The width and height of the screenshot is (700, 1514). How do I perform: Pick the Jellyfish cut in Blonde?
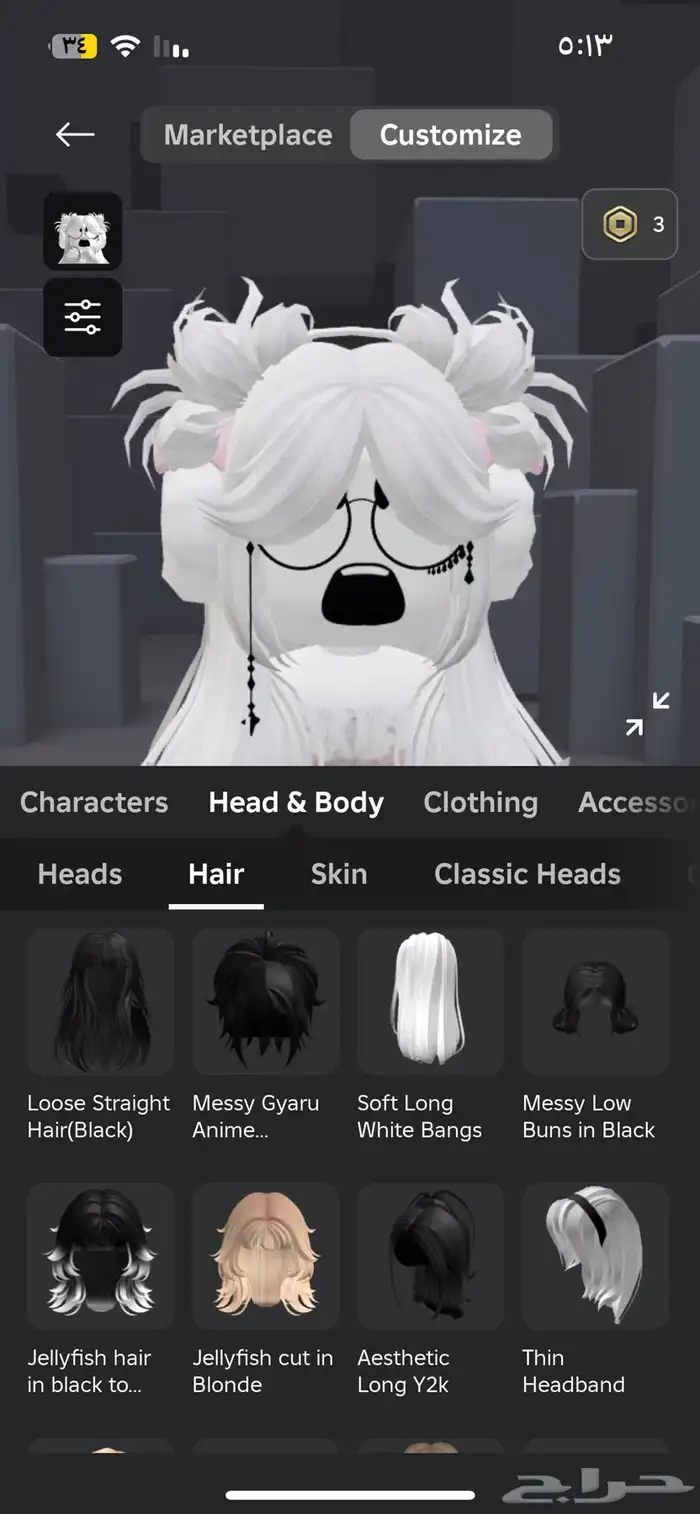pyautogui.click(x=265, y=1256)
